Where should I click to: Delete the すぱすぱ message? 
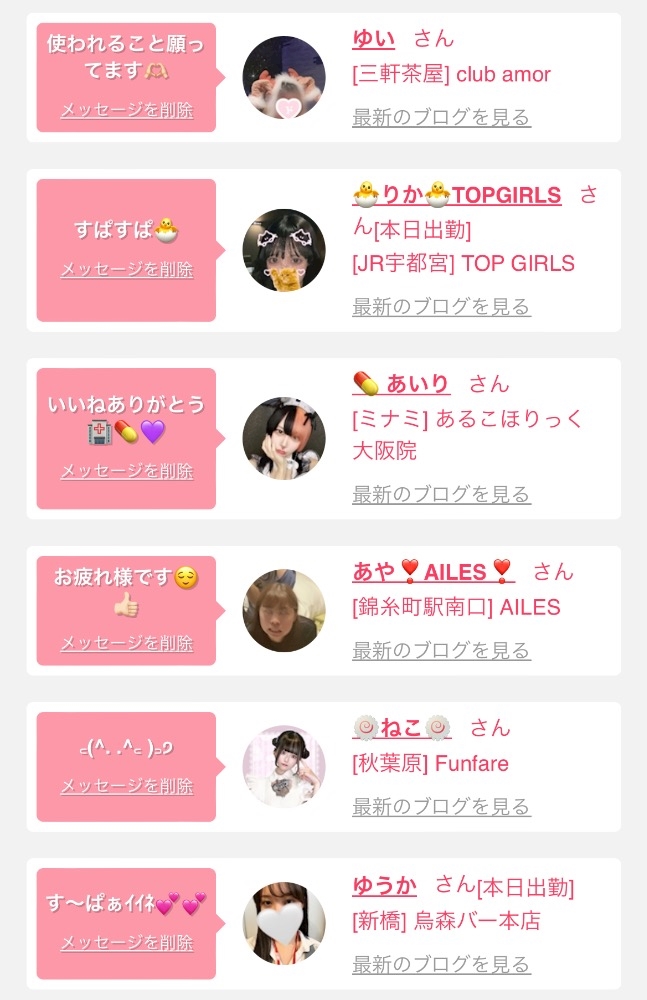[127, 269]
